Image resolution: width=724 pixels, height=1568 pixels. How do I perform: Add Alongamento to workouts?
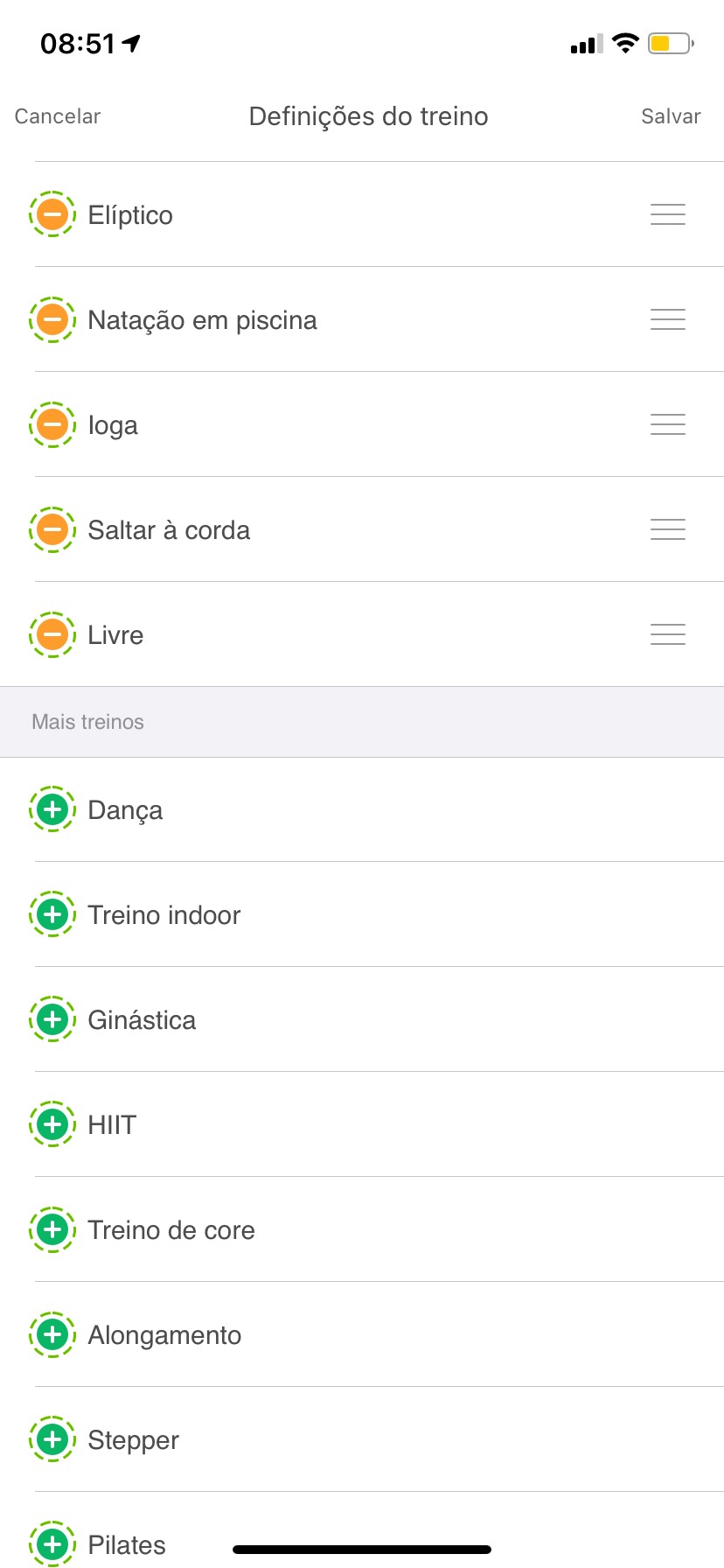(52, 1334)
